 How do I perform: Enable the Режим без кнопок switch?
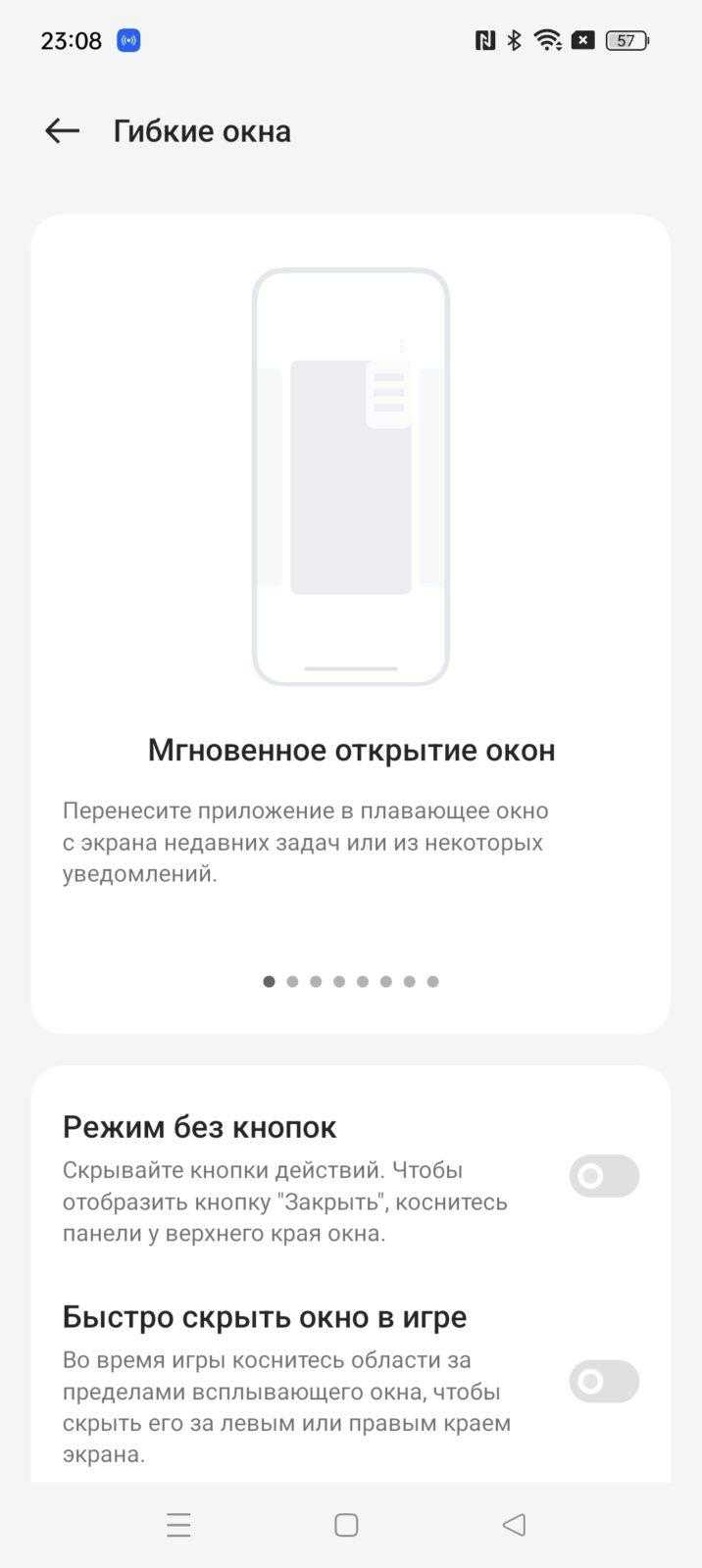pos(604,1175)
